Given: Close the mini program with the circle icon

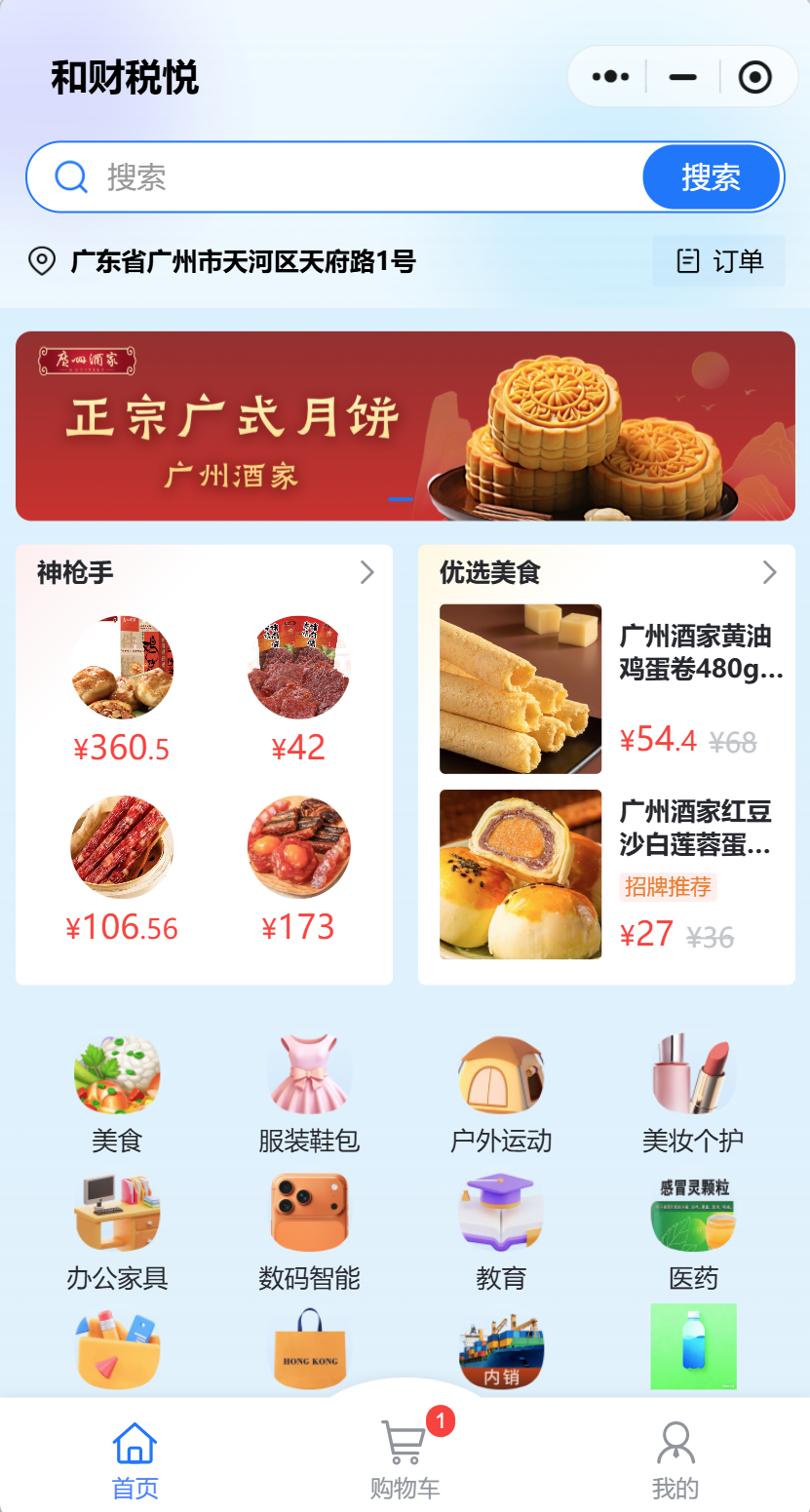Looking at the screenshot, I should click(754, 76).
